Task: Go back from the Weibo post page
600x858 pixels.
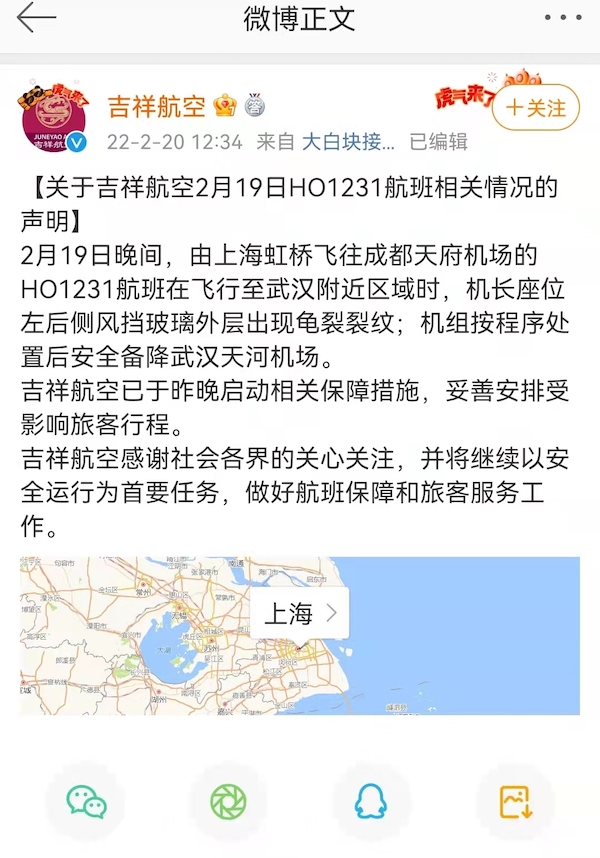Action: coord(37,18)
